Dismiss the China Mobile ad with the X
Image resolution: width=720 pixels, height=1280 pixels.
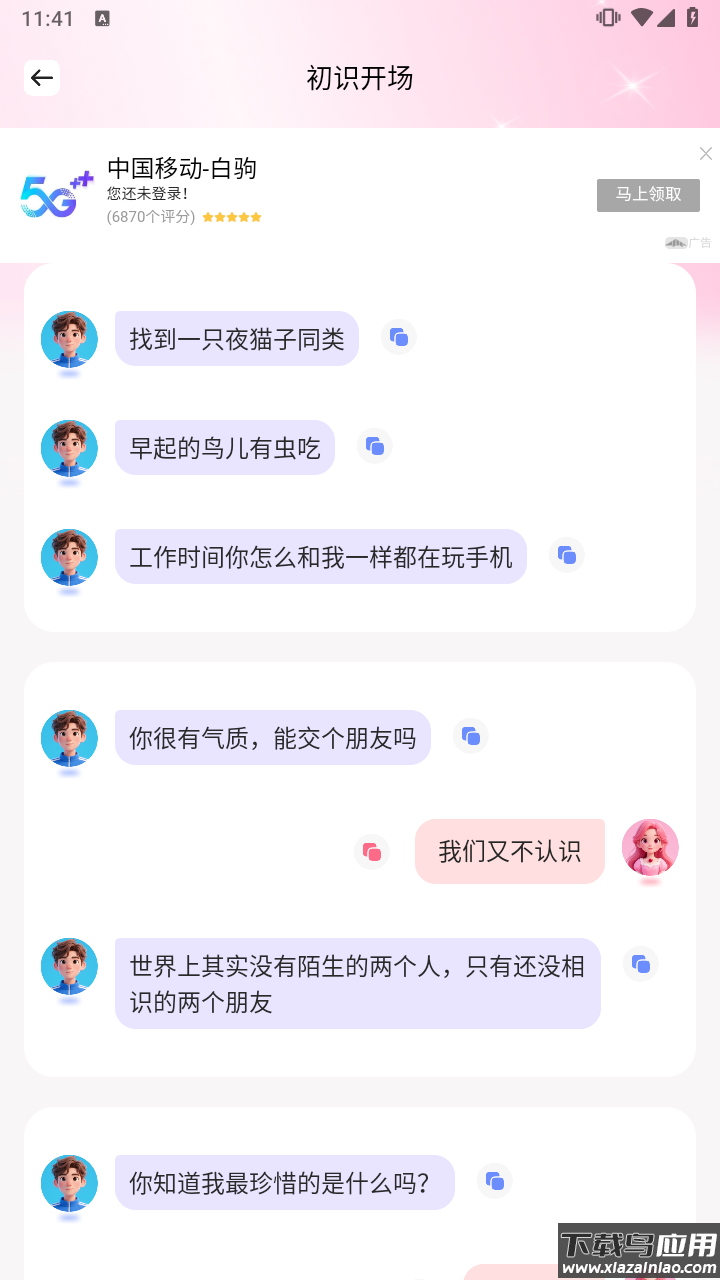pos(706,153)
